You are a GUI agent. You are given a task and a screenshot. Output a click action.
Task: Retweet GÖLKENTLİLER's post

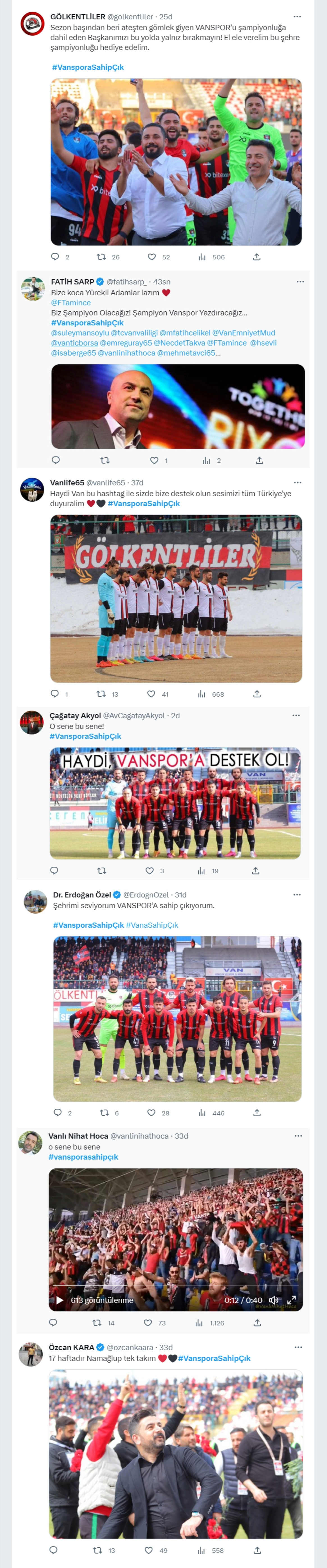click(x=101, y=257)
